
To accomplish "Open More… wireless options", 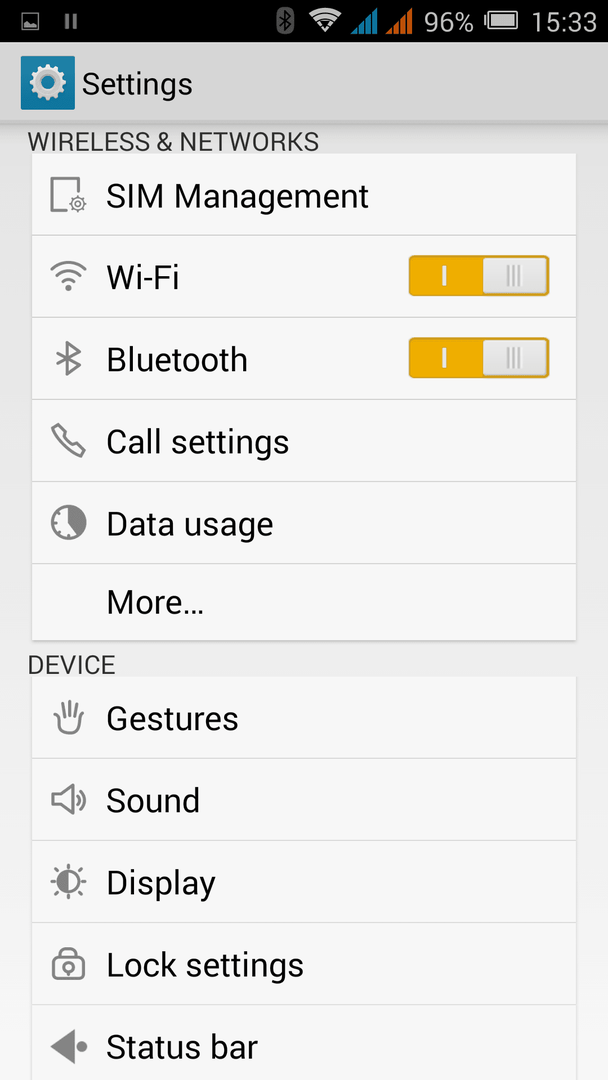I will tap(304, 603).
